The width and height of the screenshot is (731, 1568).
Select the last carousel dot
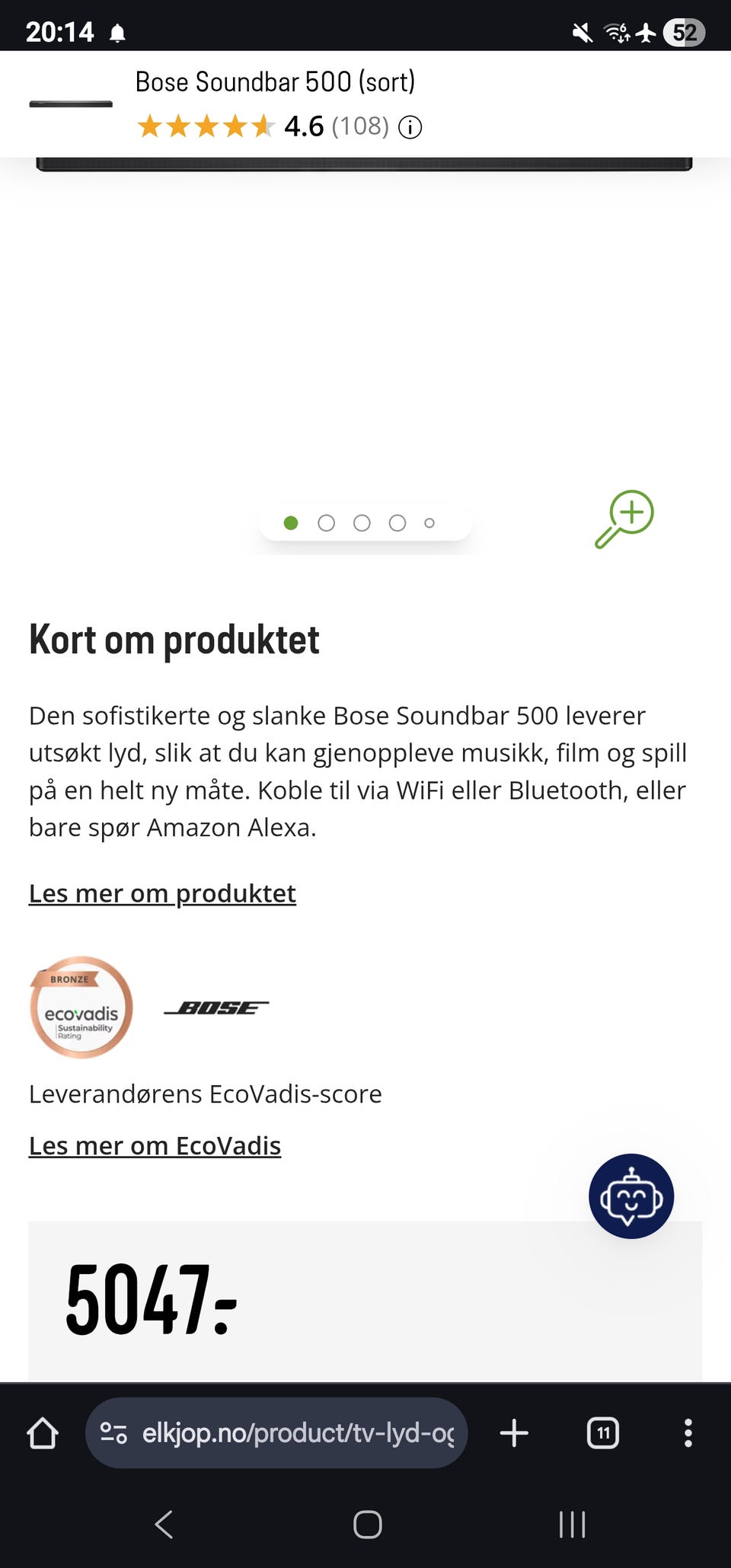[430, 523]
